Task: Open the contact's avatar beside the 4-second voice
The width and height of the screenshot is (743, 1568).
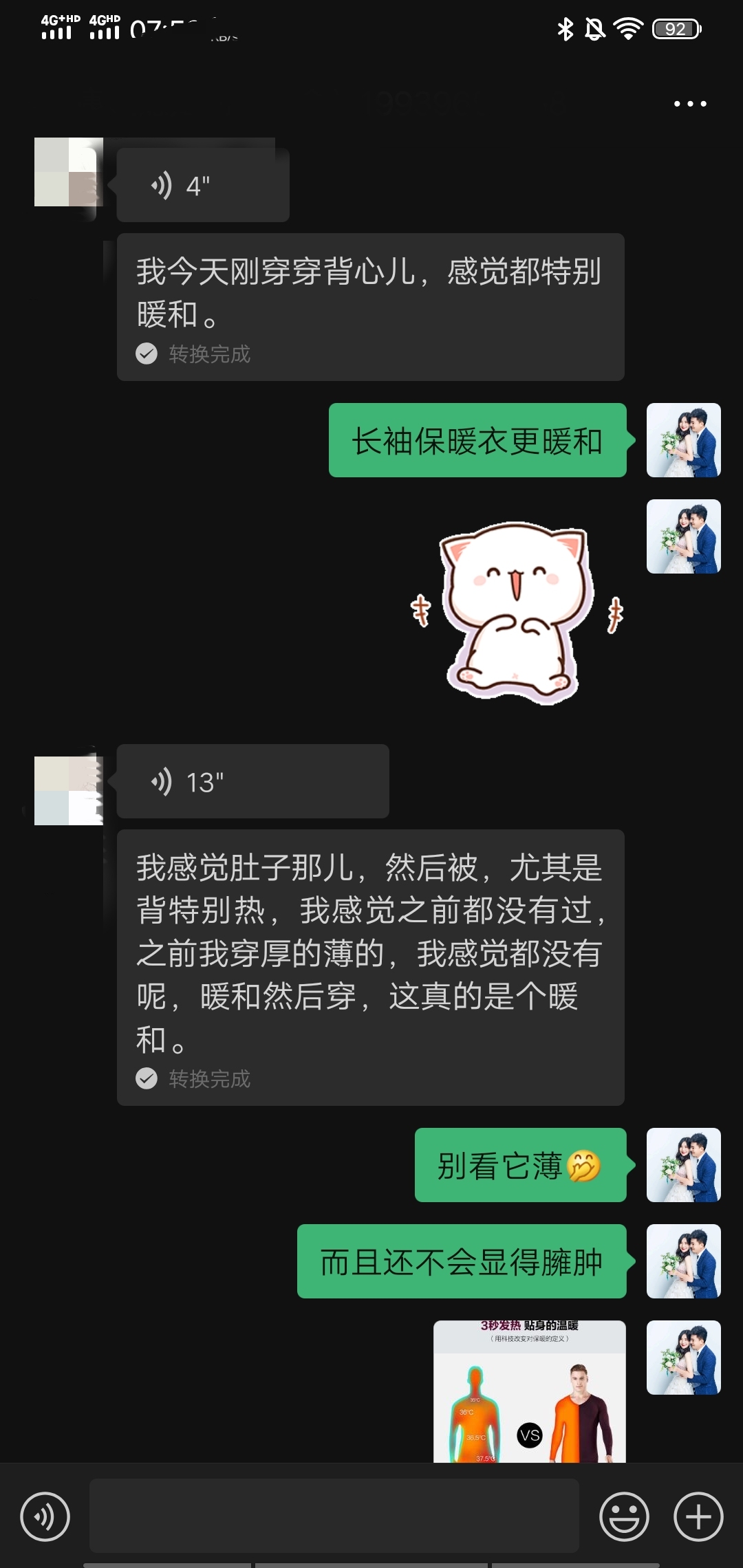Action: (68, 172)
